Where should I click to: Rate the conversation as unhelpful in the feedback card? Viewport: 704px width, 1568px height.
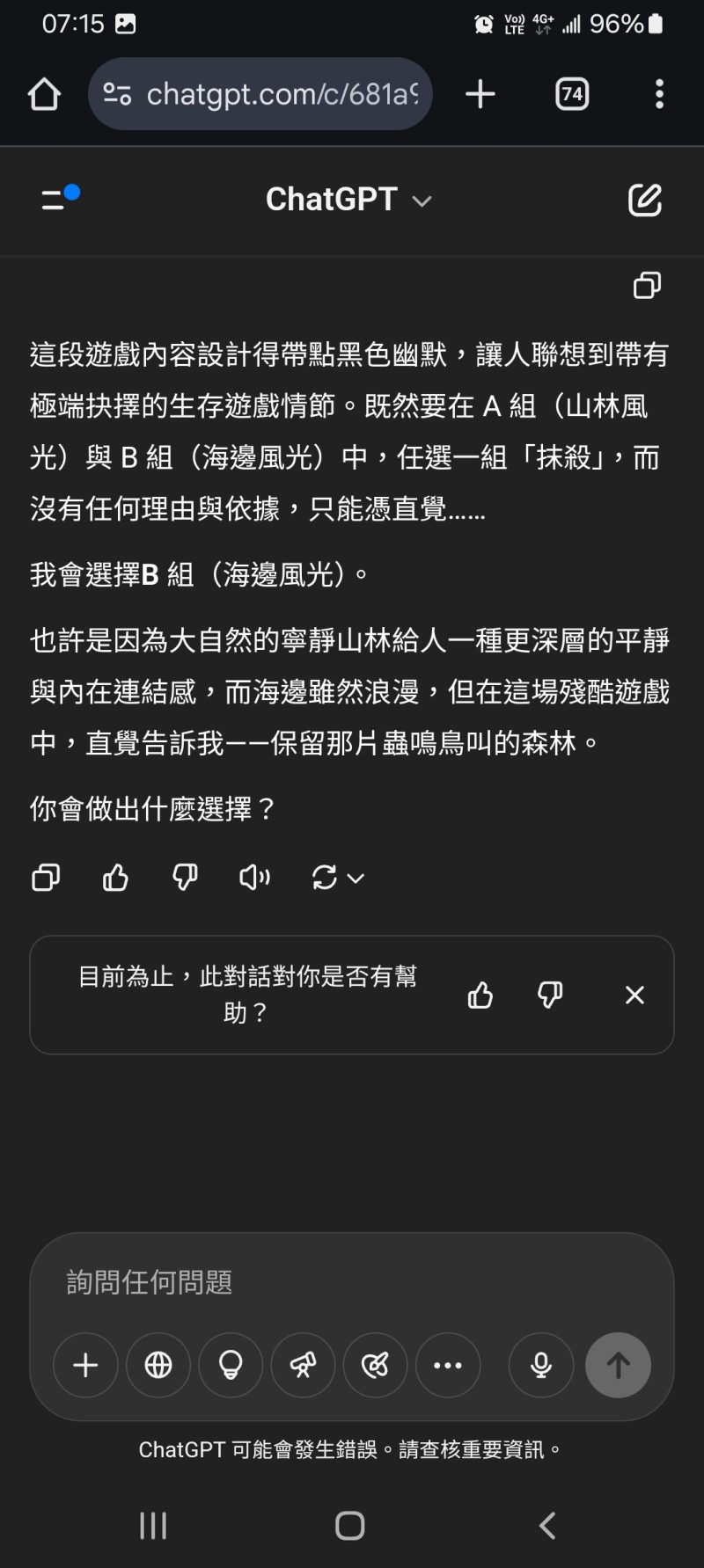tap(550, 995)
